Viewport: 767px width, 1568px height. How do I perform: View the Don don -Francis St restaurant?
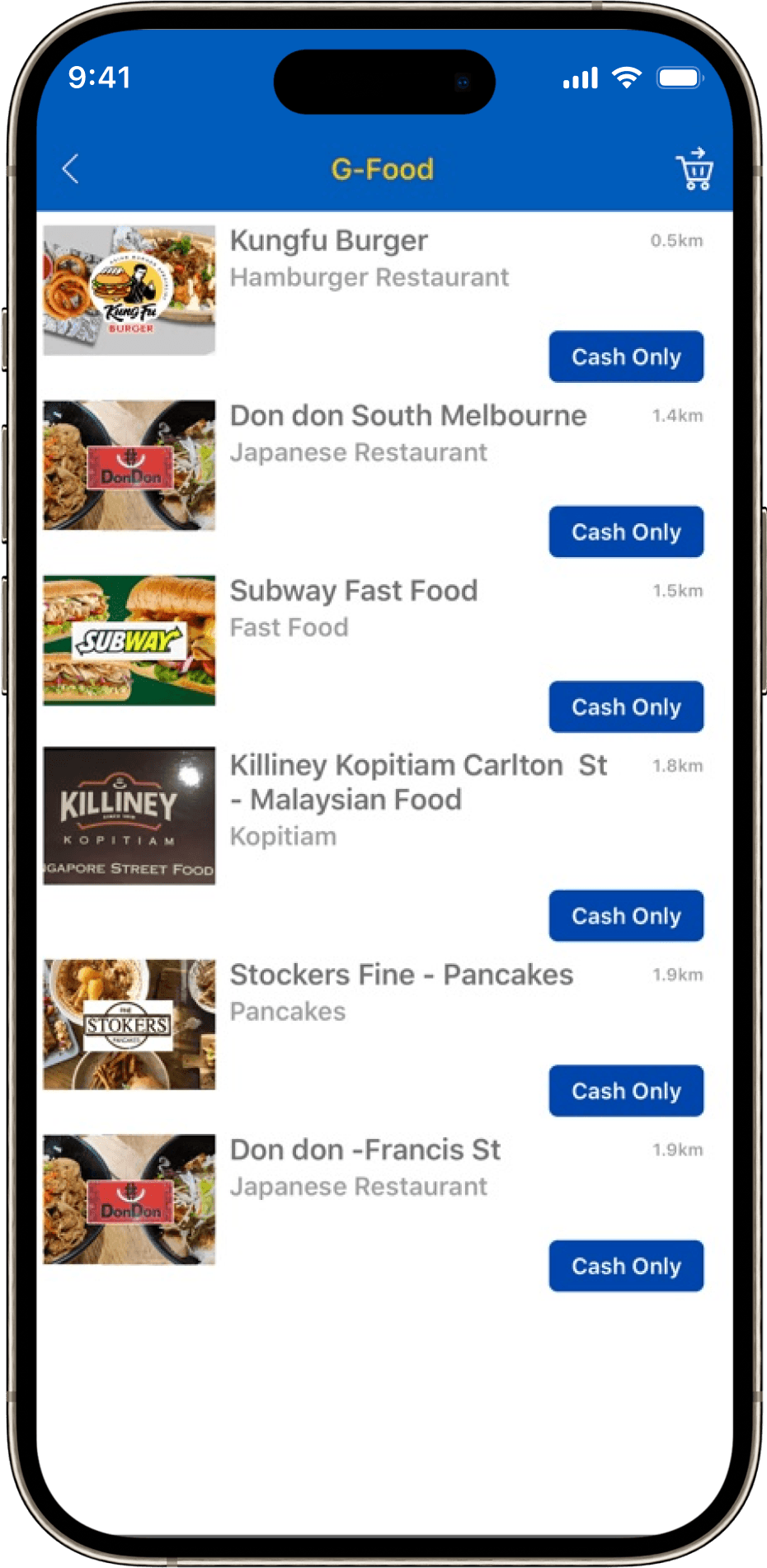(365, 1150)
